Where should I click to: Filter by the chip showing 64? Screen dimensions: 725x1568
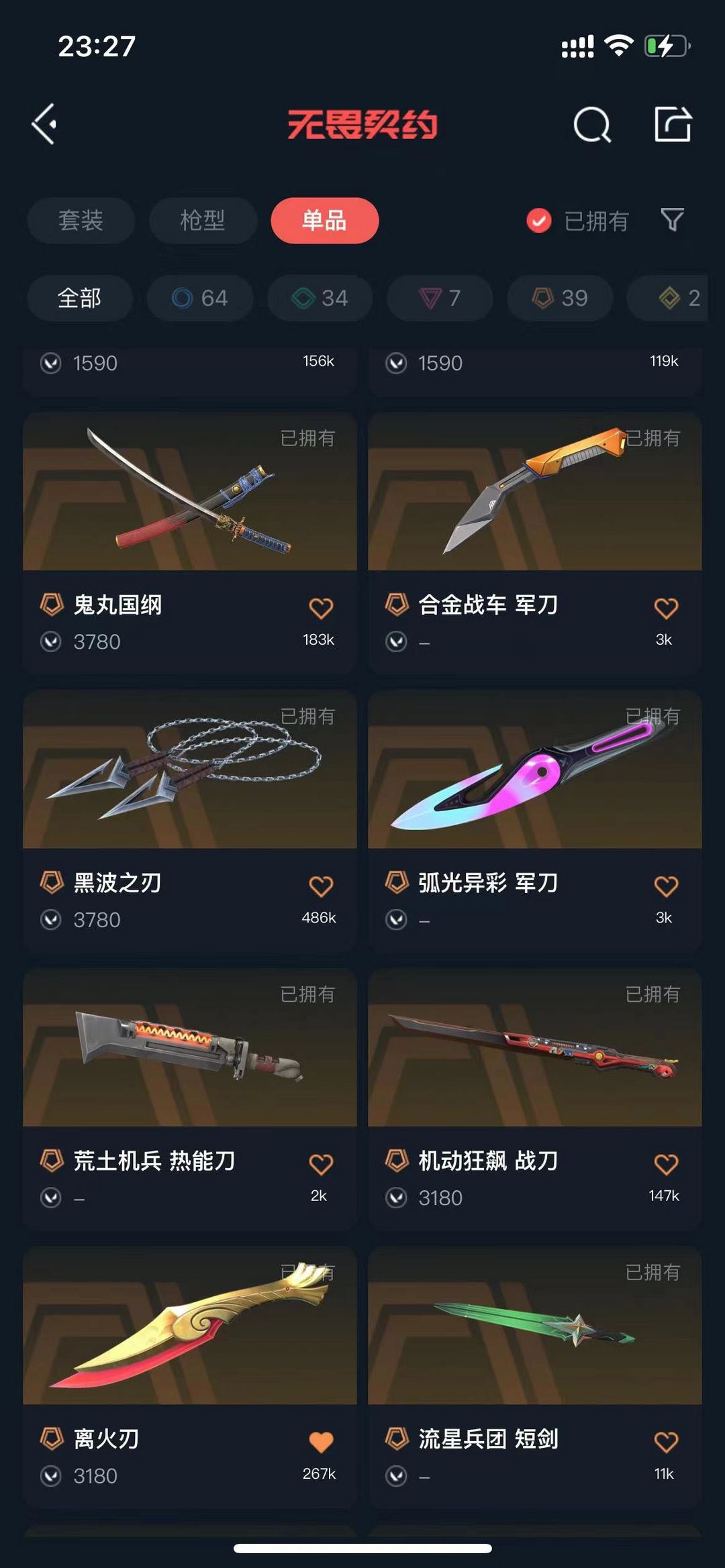[x=200, y=298]
